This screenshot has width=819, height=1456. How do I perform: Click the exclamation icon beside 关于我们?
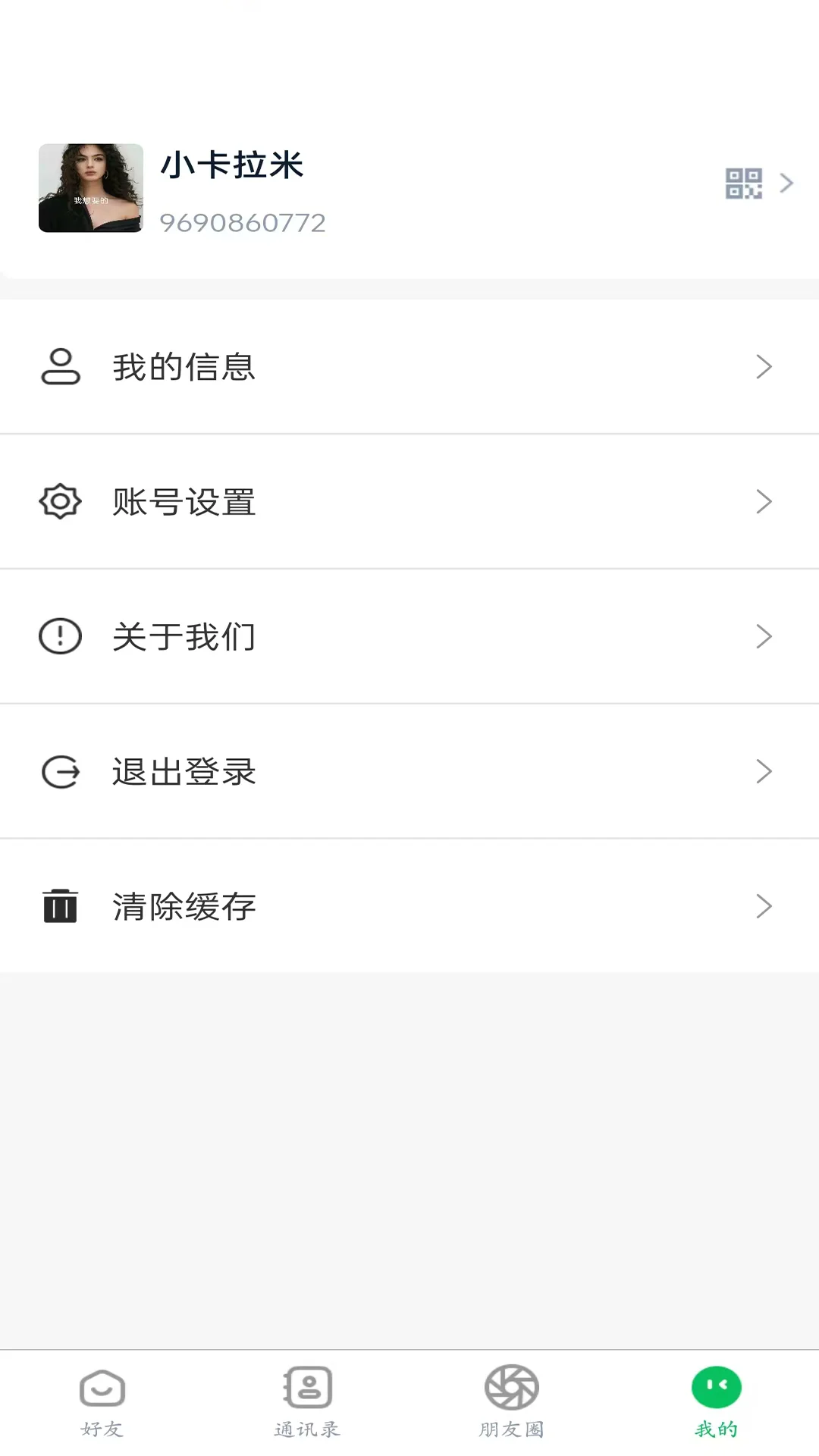point(60,636)
